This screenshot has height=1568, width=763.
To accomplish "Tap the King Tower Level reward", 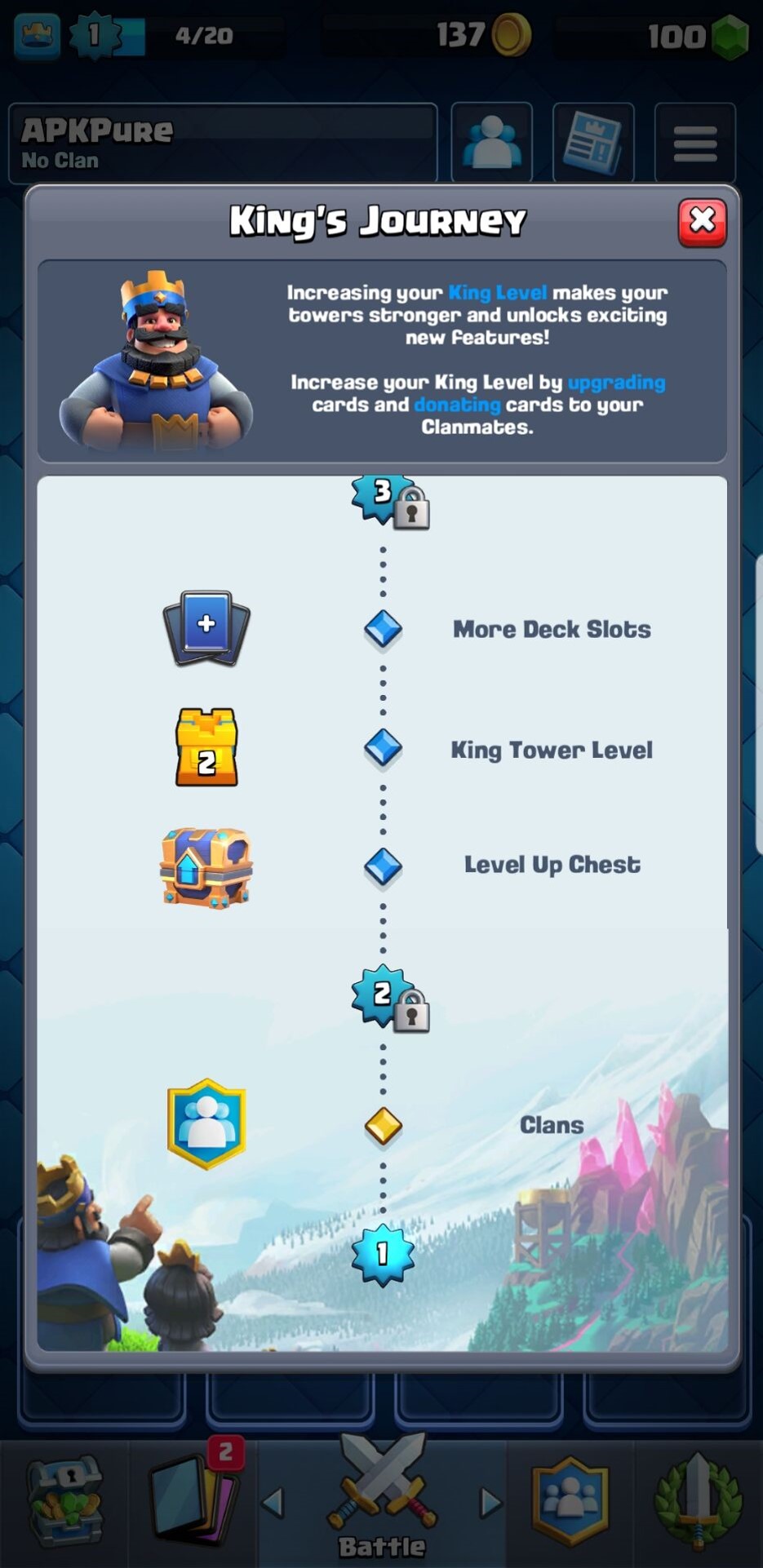I will tap(206, 747).
